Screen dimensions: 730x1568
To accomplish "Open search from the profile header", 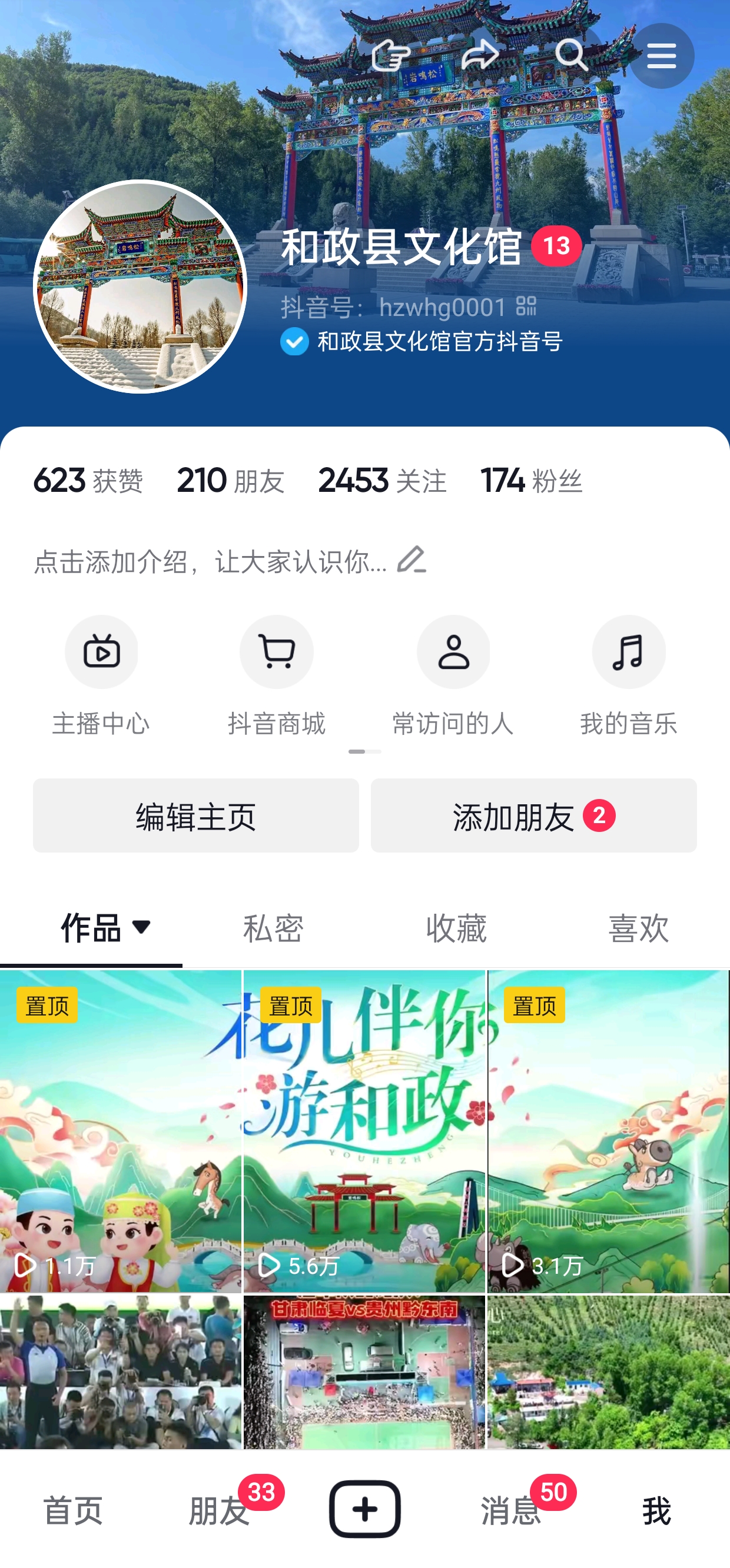I will click(x=570, y=55).
